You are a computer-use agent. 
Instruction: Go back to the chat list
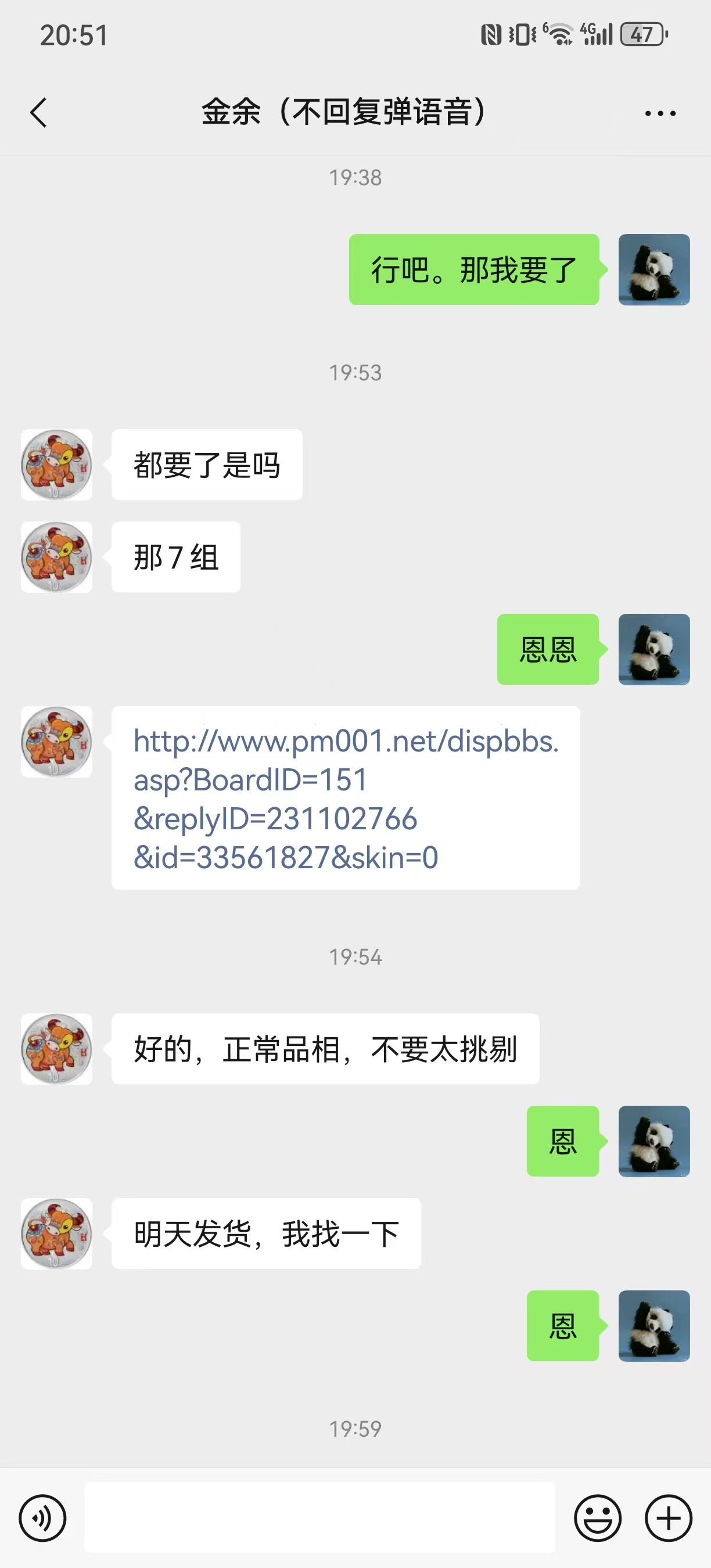point(38,113)
